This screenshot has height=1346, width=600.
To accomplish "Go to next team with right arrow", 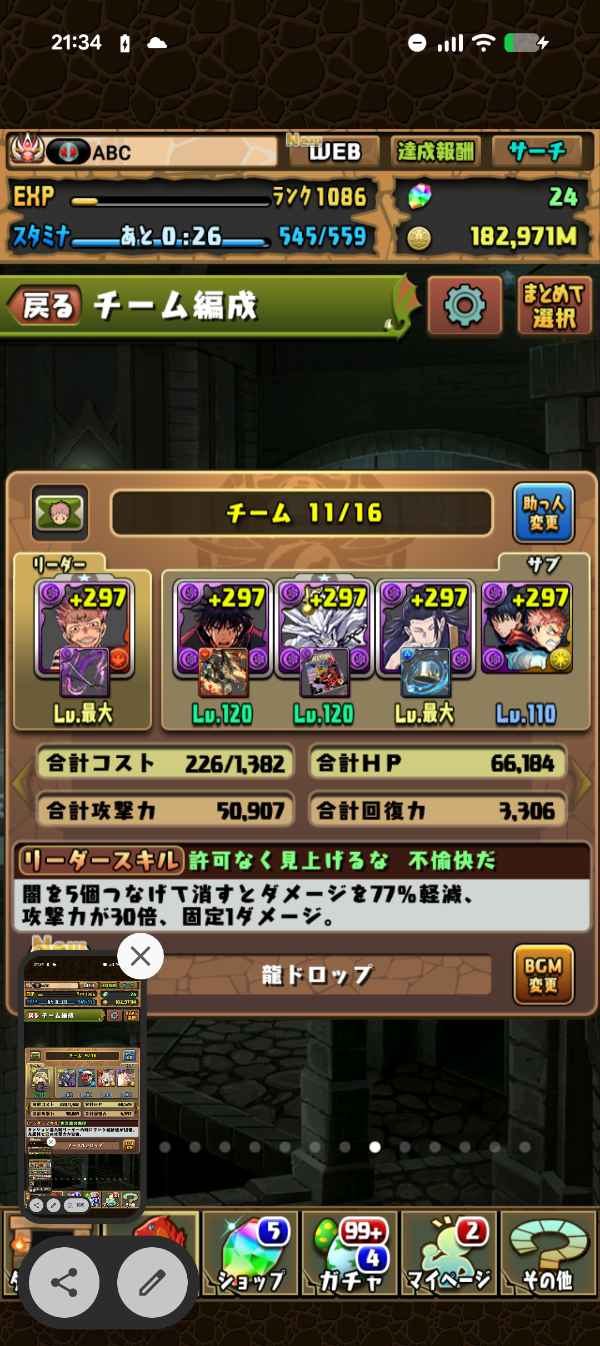I will click(x=585, y=785).
